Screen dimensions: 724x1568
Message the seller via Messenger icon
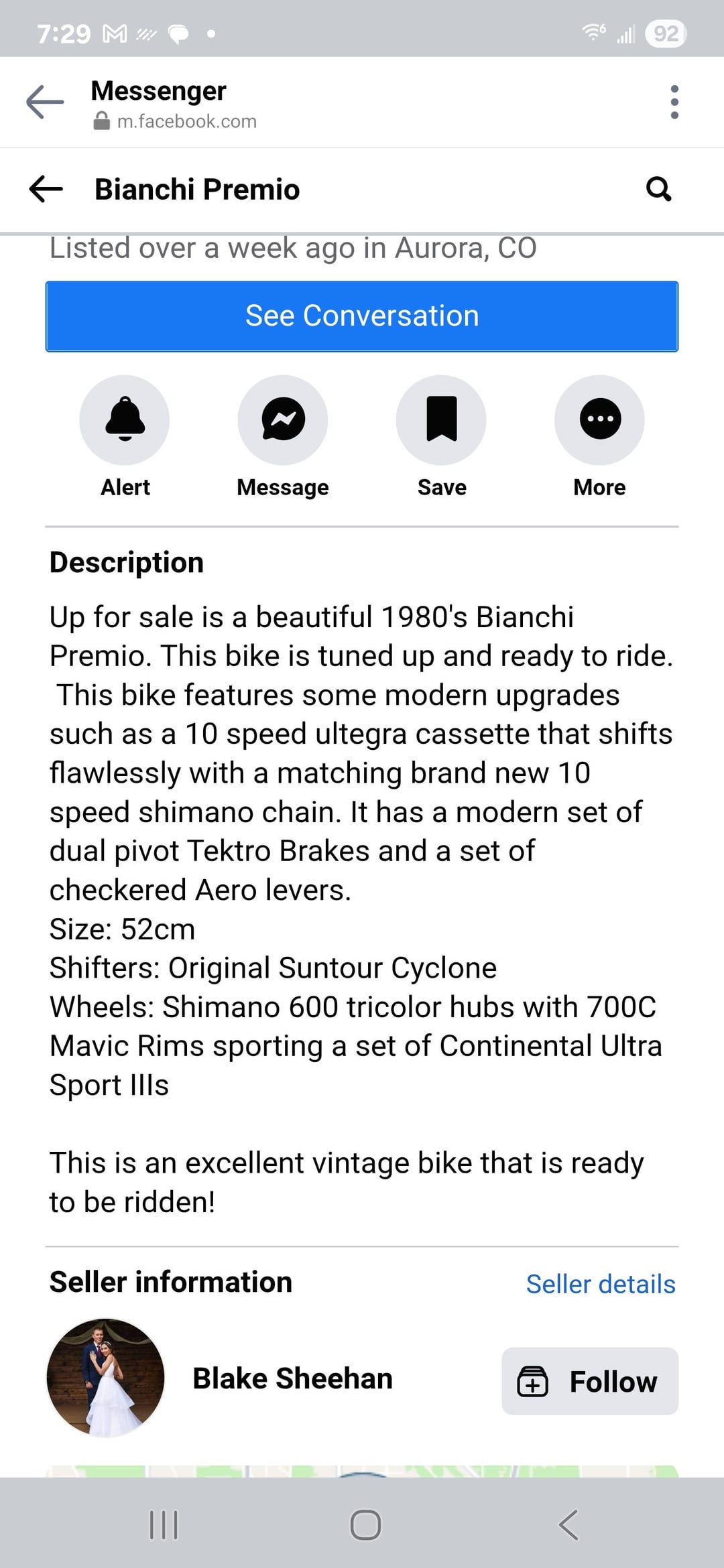(x=283, y=419)
